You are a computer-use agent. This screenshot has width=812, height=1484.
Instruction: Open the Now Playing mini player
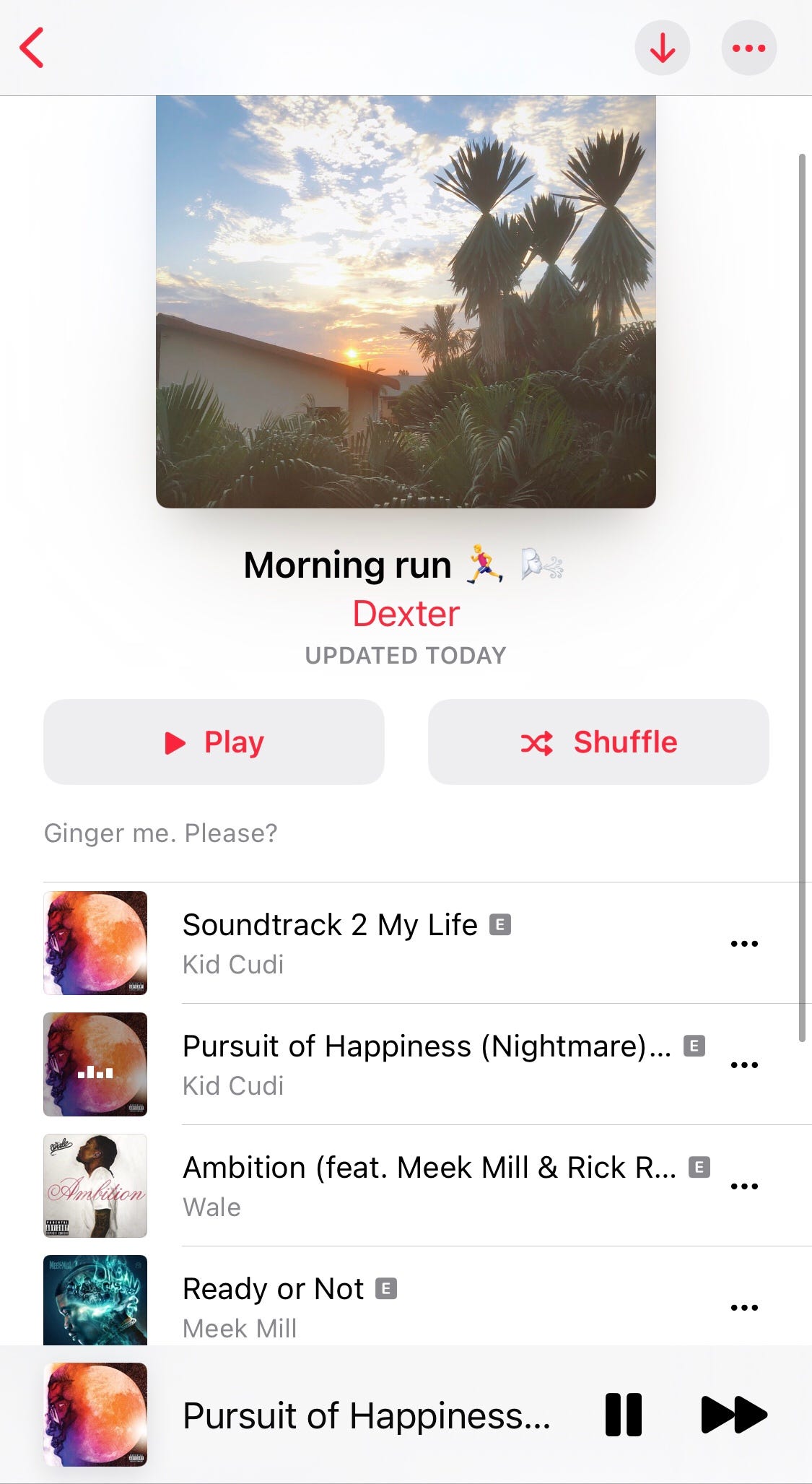coord(365,1415)
